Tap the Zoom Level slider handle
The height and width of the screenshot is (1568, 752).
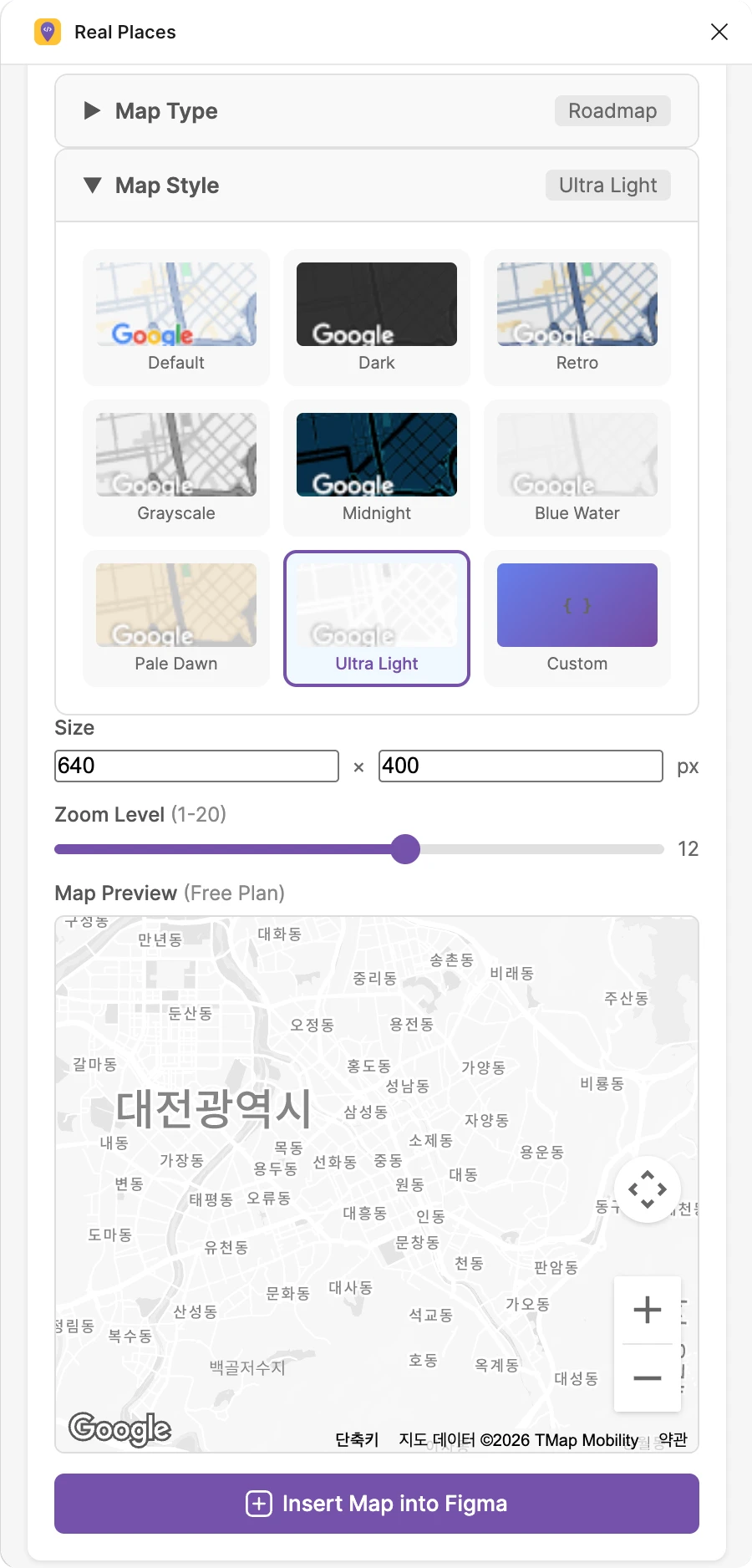[x=405, y=849]
